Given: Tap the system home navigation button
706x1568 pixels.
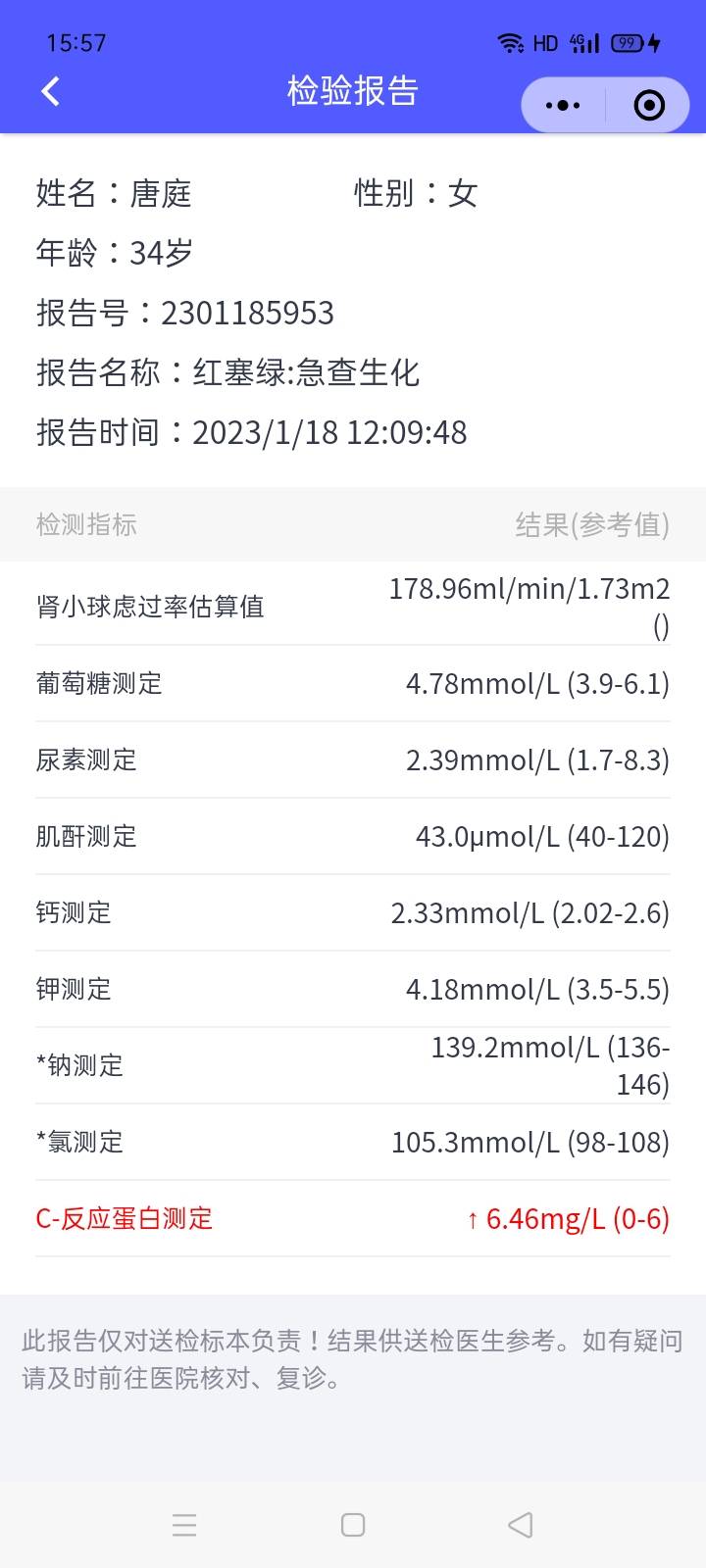Looking at the screenshot, I should point(353,1525).
